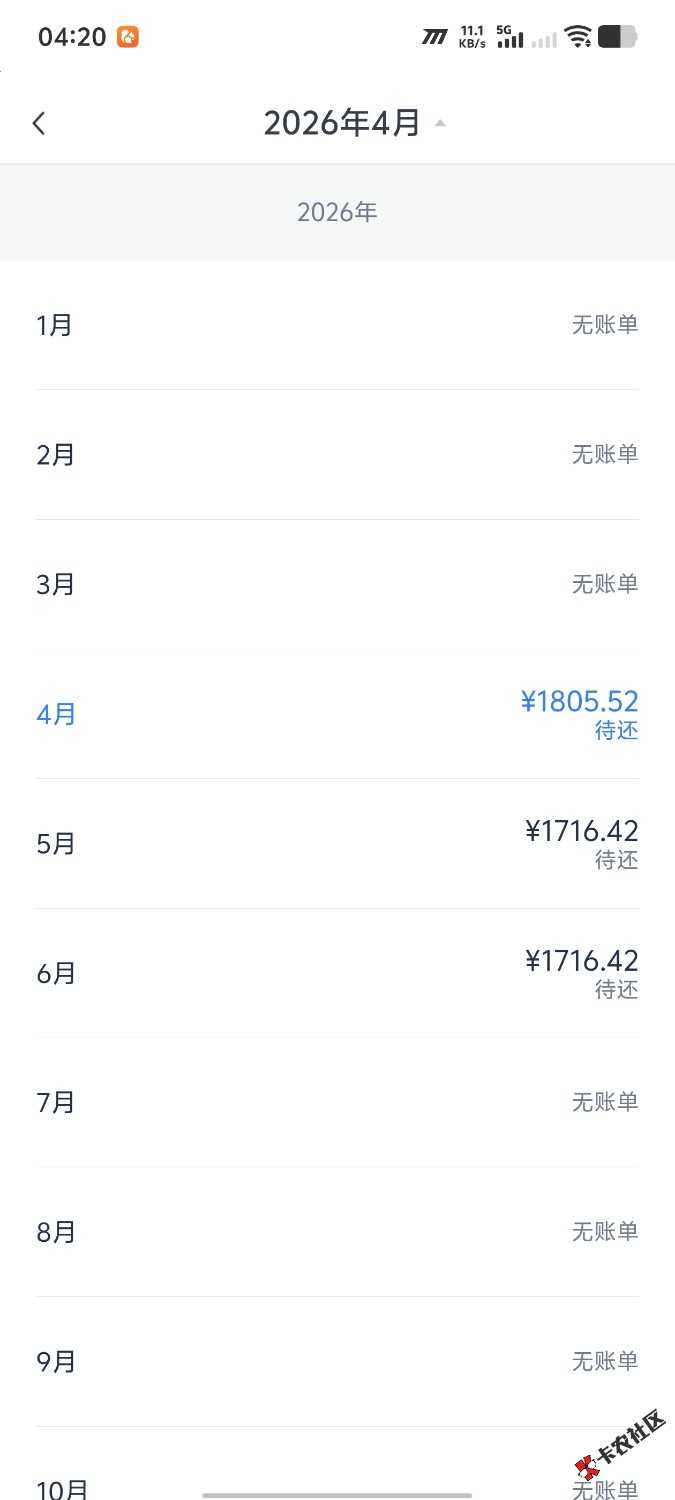Go back using the top-left arrow
Image resolution: width=675 pixels, height=1500 pixels.
(39, 123)
